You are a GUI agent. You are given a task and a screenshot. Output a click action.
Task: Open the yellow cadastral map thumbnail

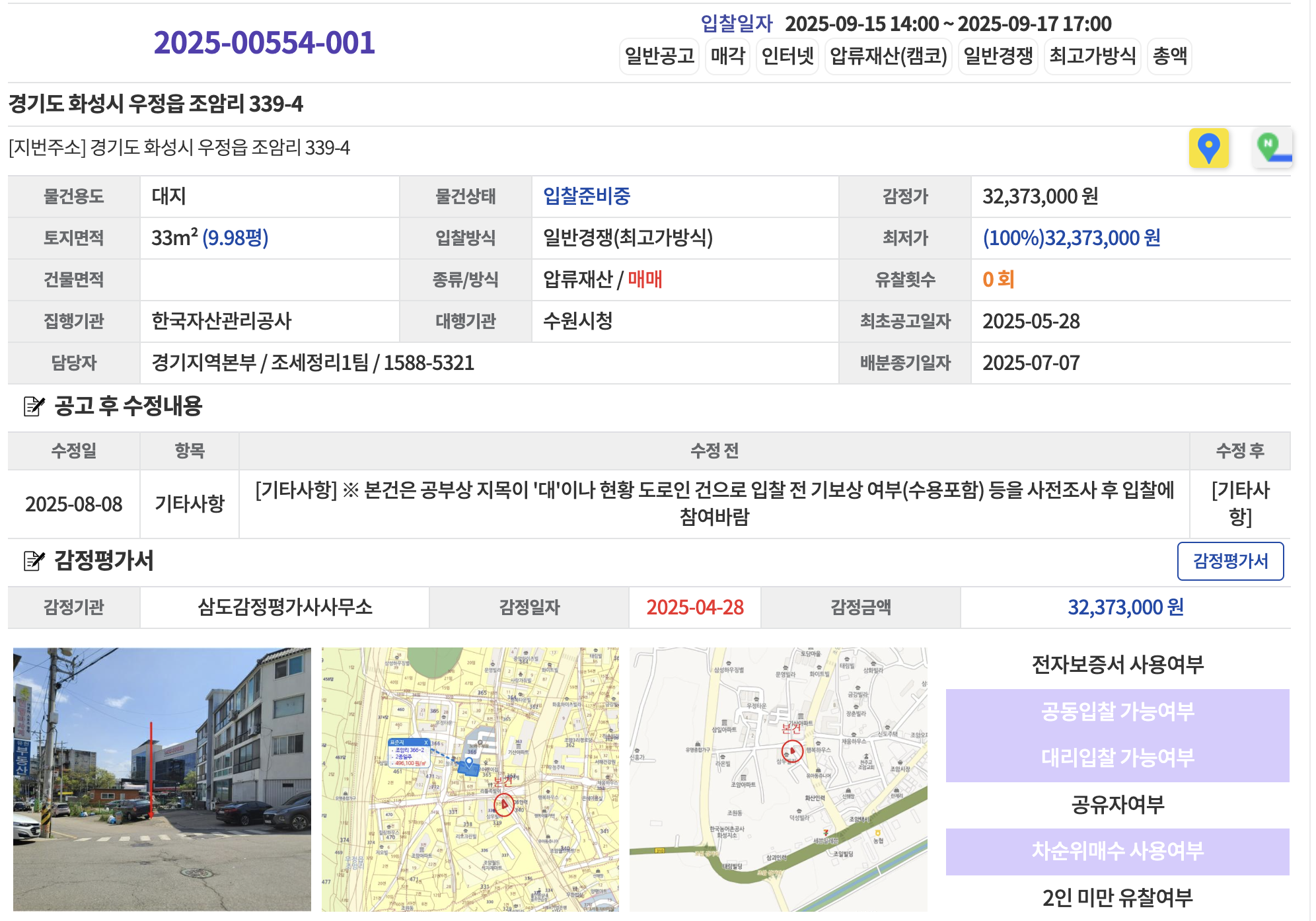click(470, 779)
